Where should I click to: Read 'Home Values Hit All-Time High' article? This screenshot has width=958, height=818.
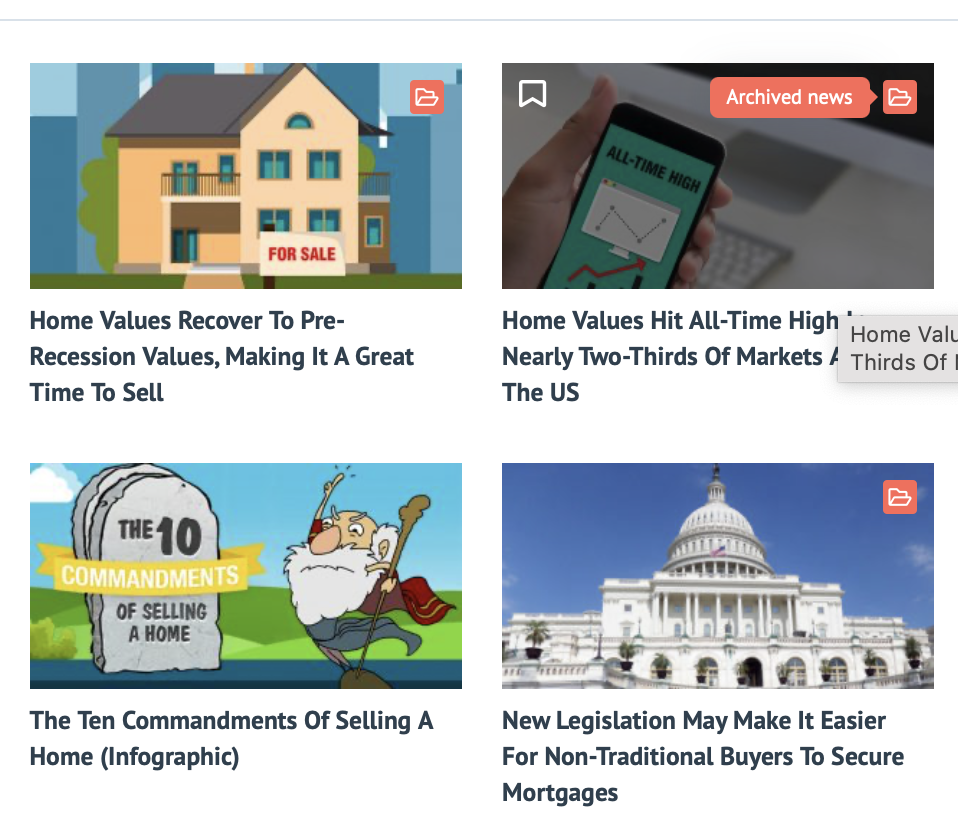coord(670,356)
